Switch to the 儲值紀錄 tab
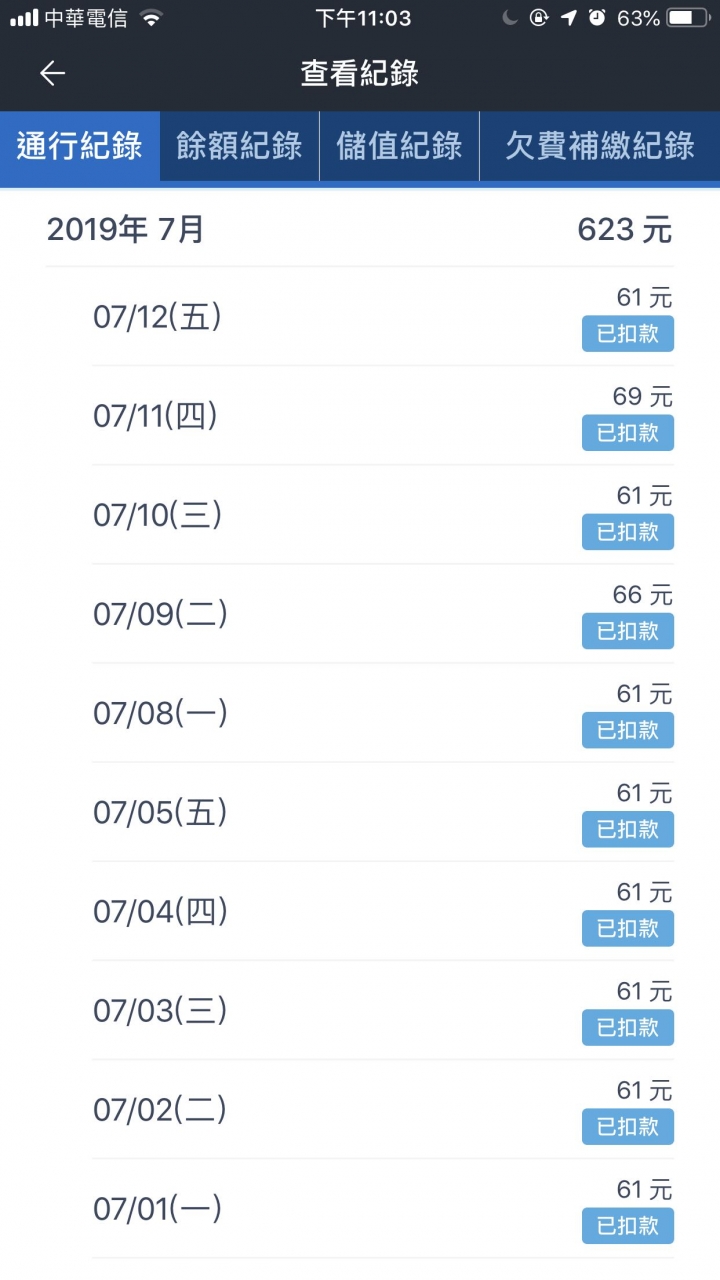The width and height of the screenshot is (720, 1280). click(x=399, y=146)
